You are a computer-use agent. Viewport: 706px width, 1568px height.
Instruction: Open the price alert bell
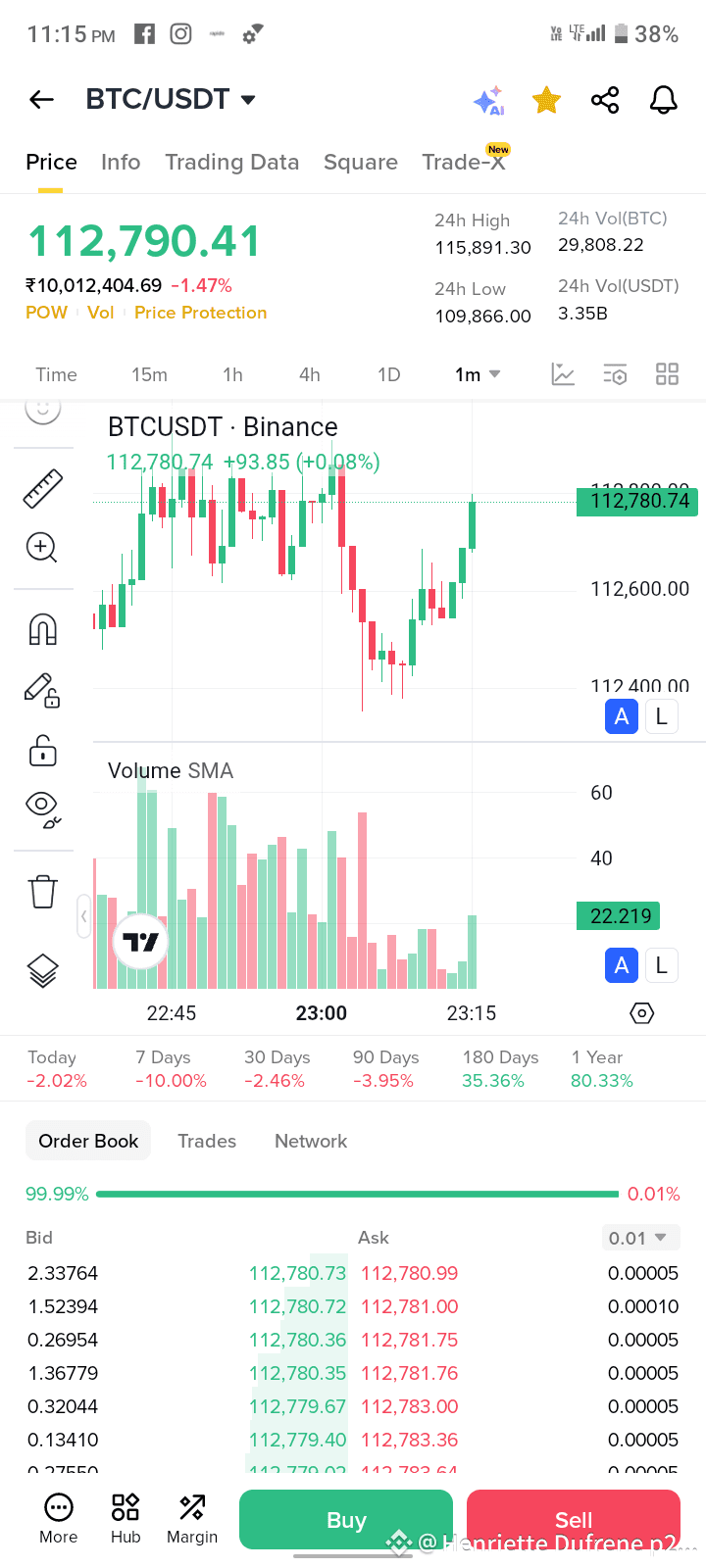click(x=664, y=100)
